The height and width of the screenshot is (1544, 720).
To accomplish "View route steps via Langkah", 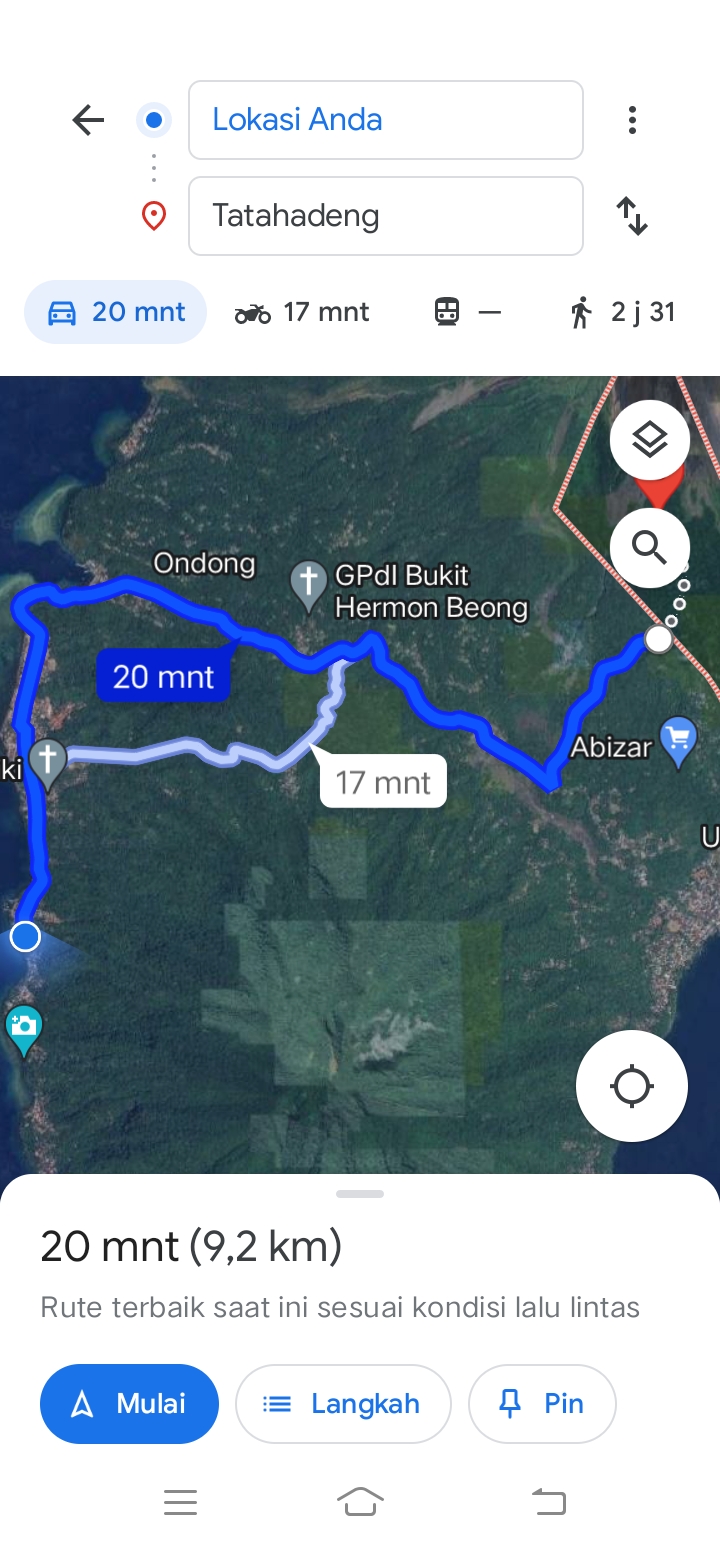I will 343,1404.
